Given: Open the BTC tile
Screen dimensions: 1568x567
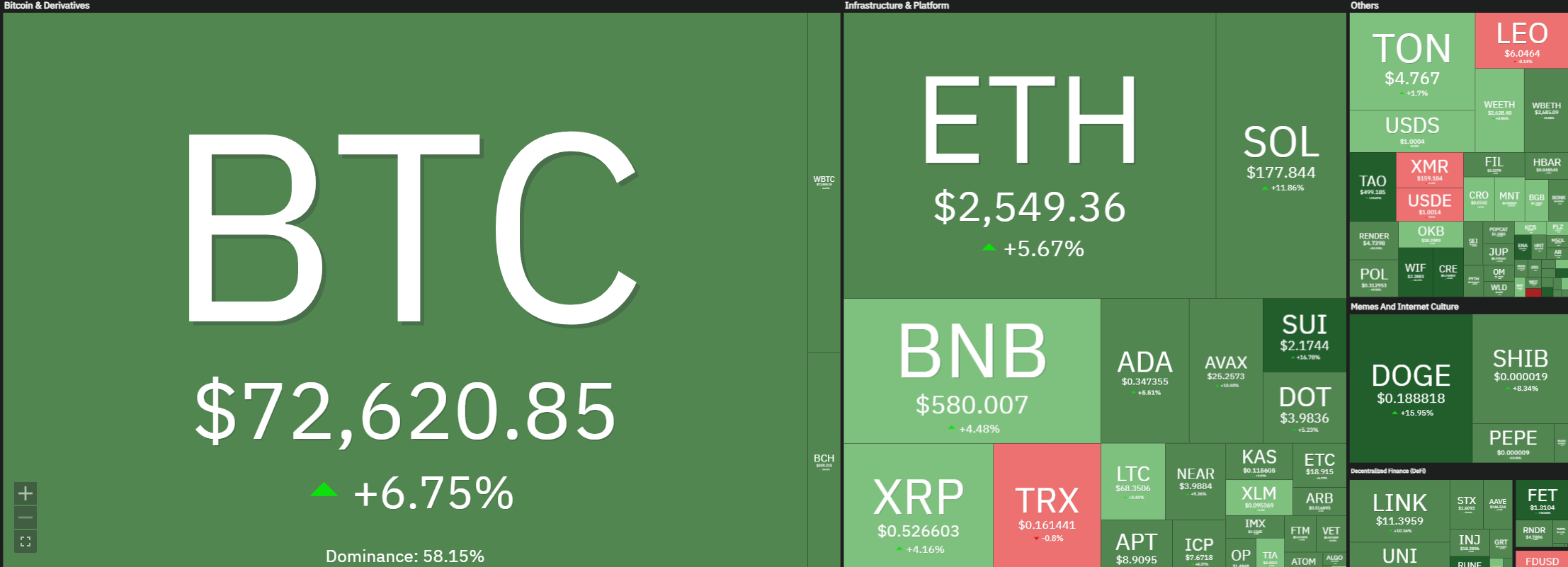Looking at the screenshot, I should tap(404, 283).
